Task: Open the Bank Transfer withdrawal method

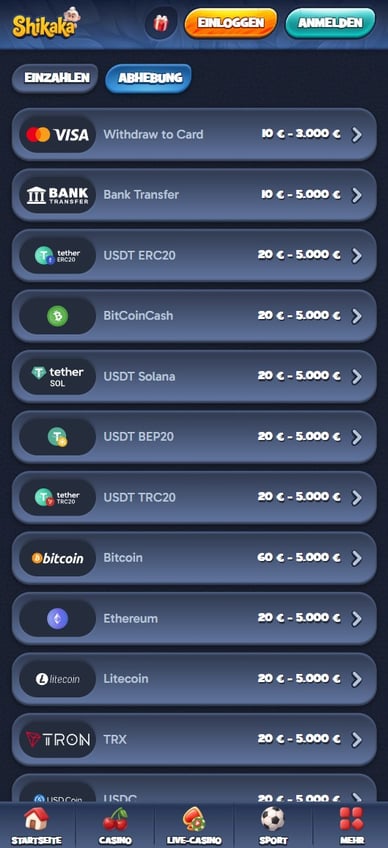Action: (194, 195)
